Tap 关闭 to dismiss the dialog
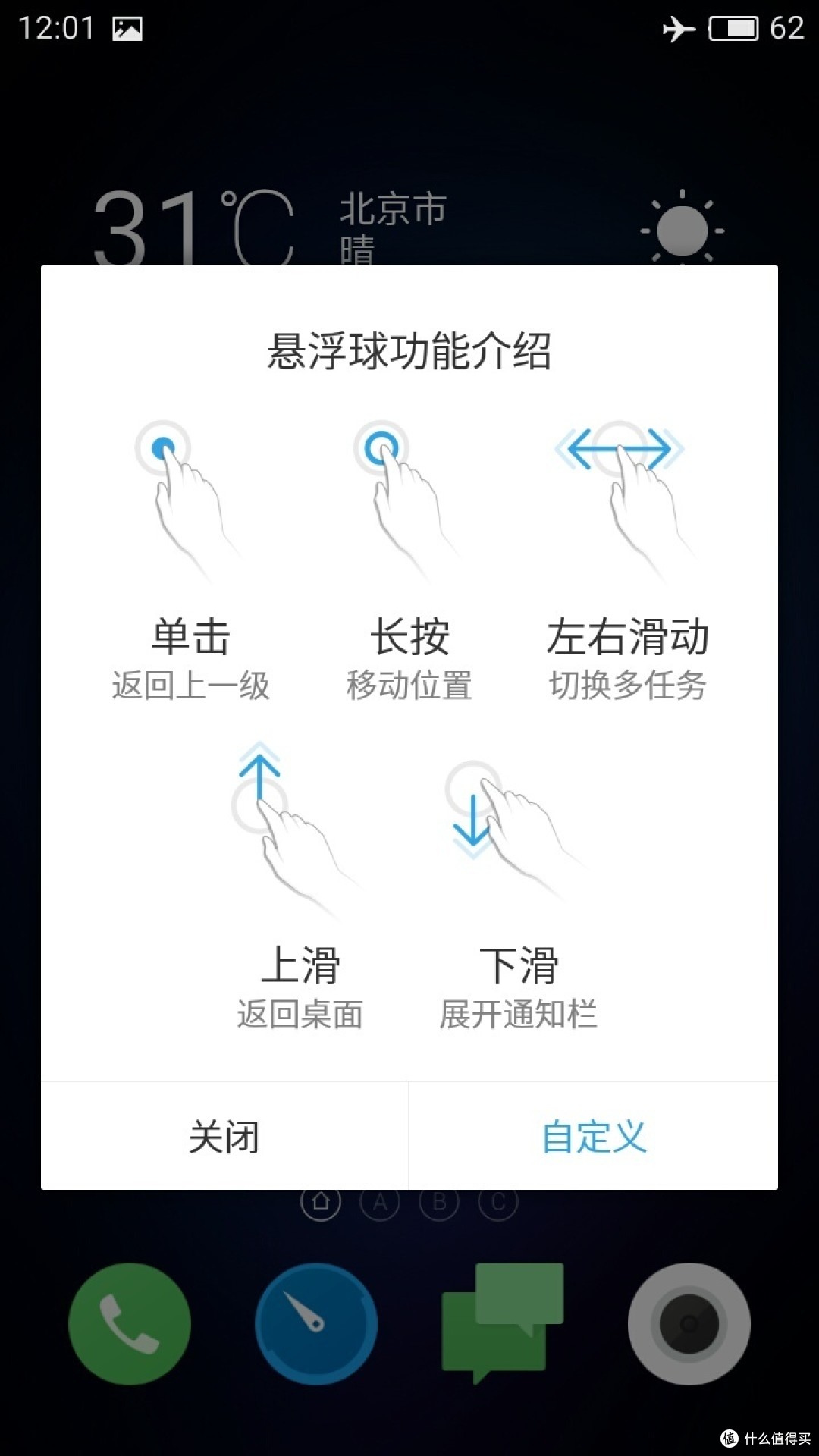The width and height of the screenshot is (819, 1456). [224, 1136]
